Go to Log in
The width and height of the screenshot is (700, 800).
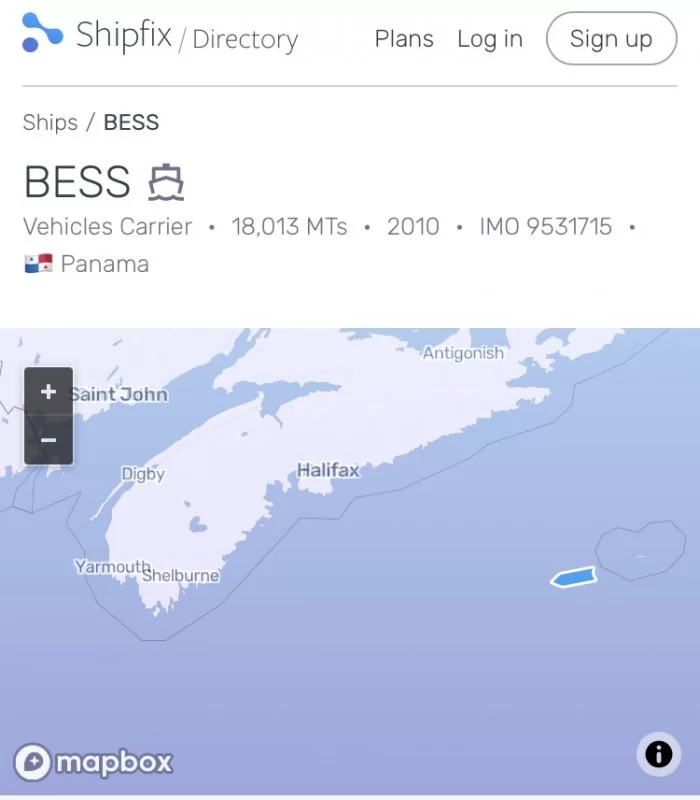coord(489,39)
